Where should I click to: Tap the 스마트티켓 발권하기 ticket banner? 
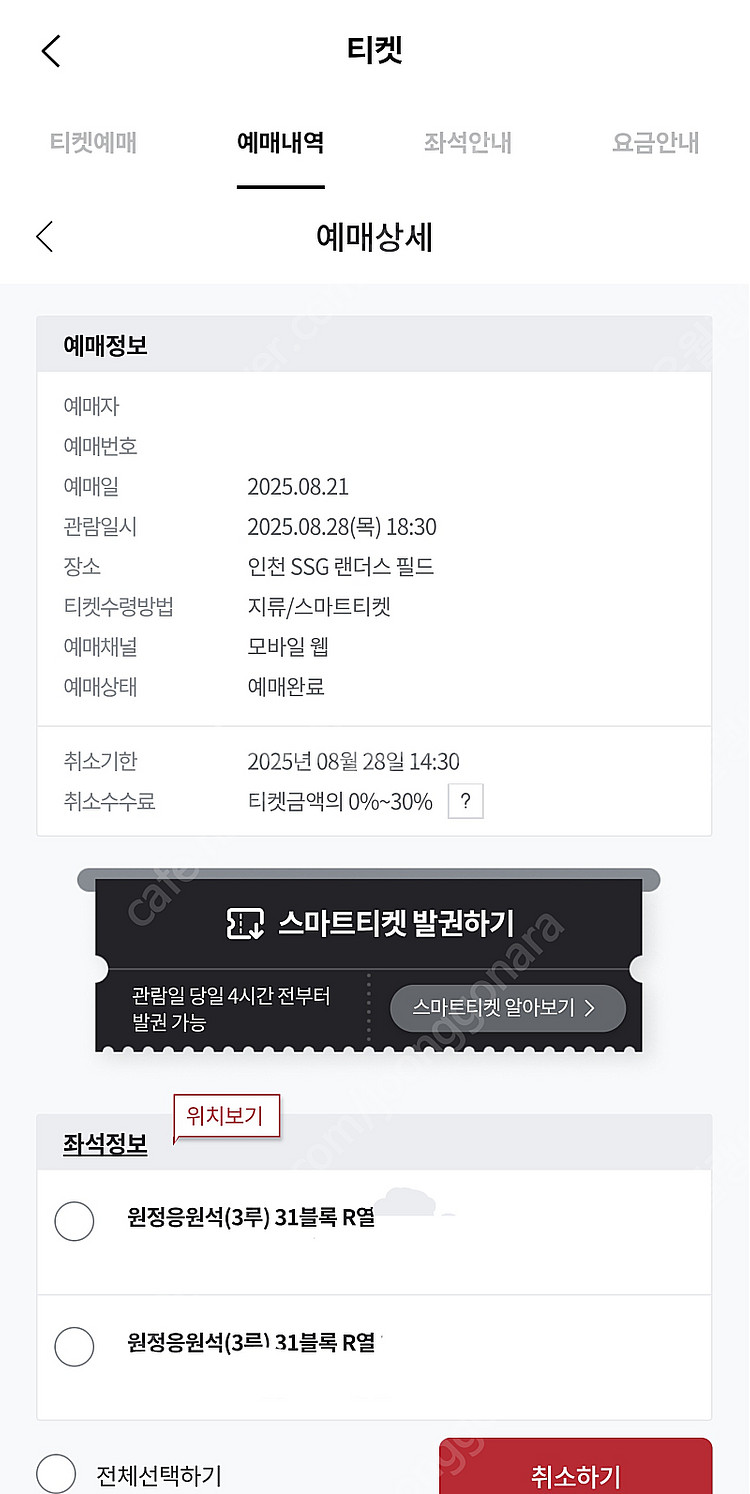point(375,922)
